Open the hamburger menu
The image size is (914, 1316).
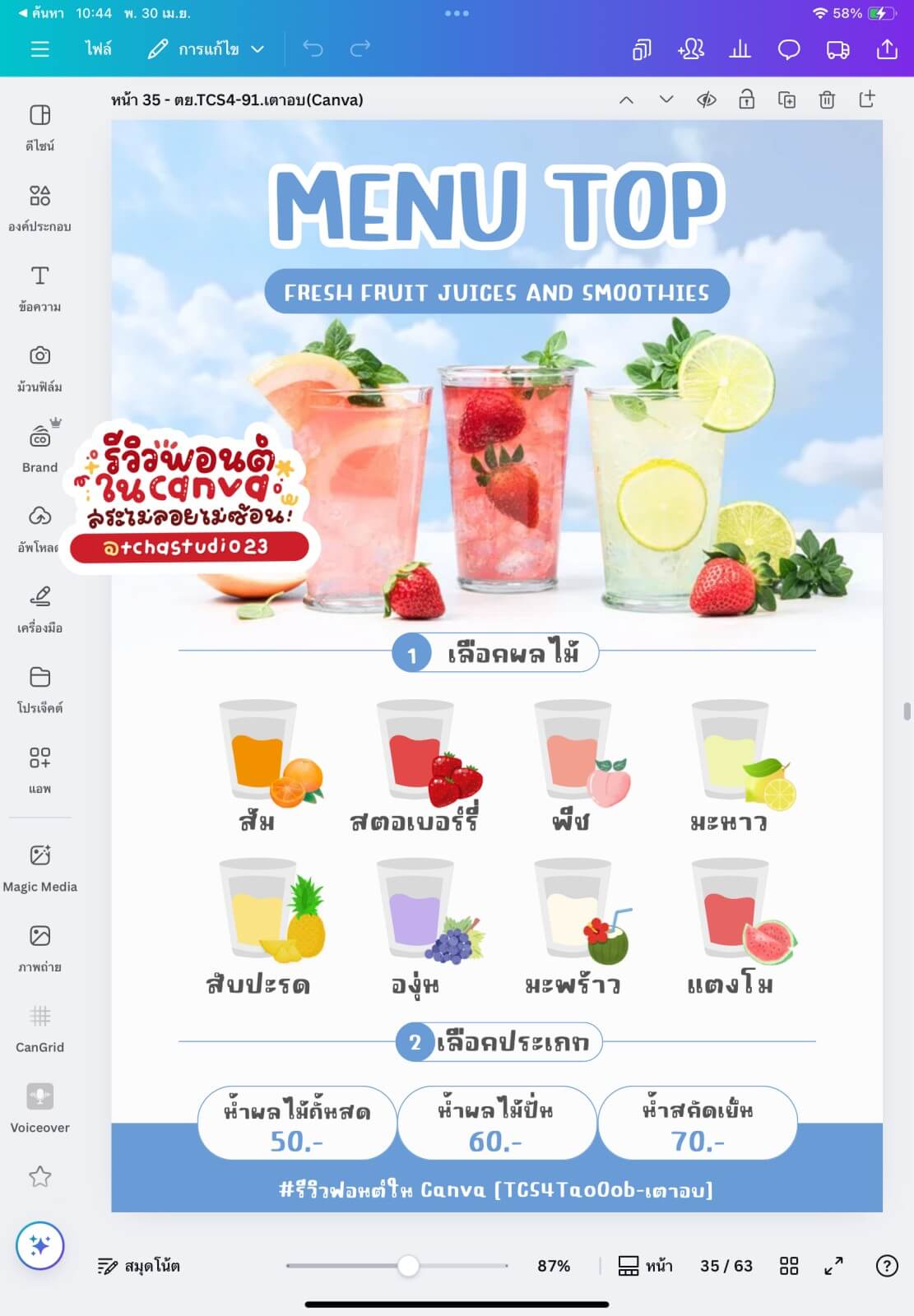coord(39,49)
